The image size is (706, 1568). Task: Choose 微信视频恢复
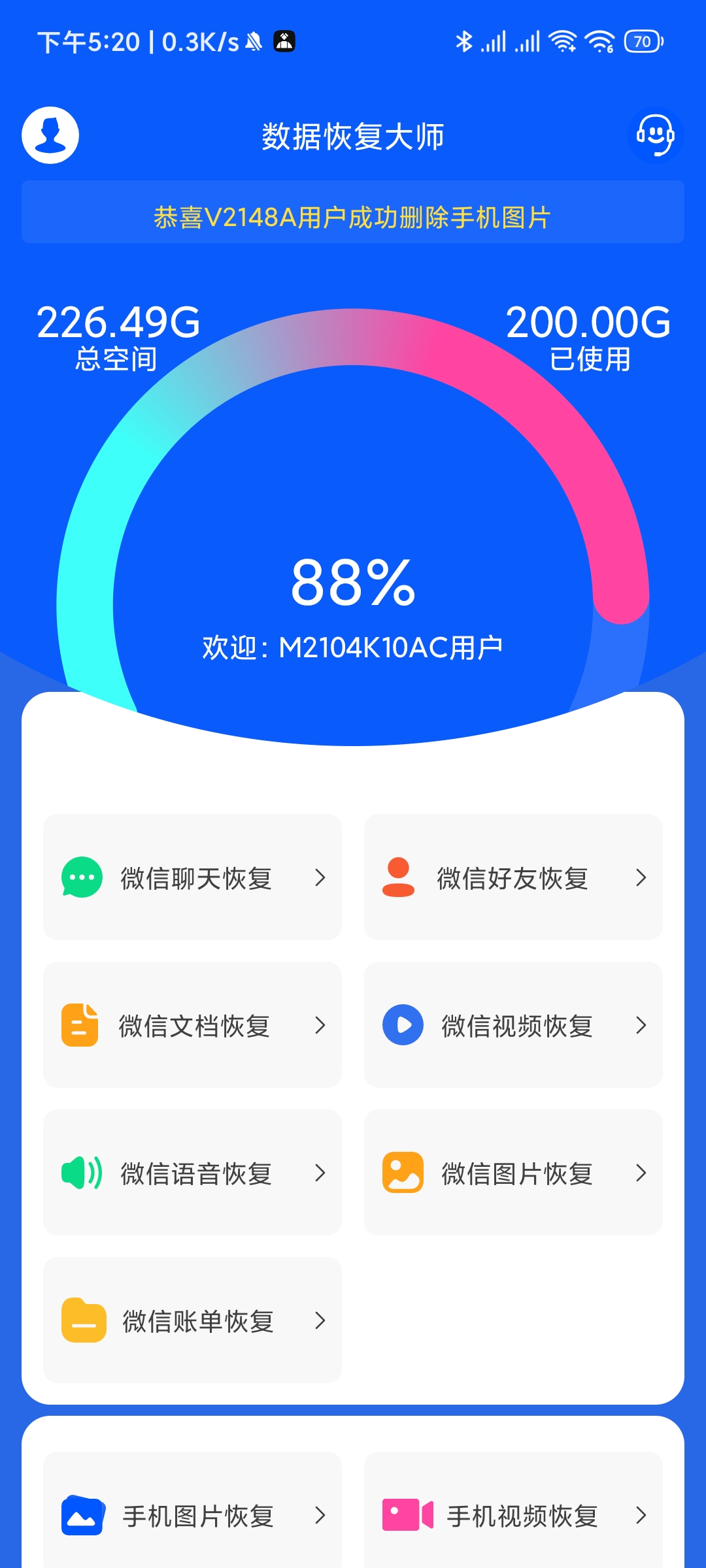[513, 1025]
